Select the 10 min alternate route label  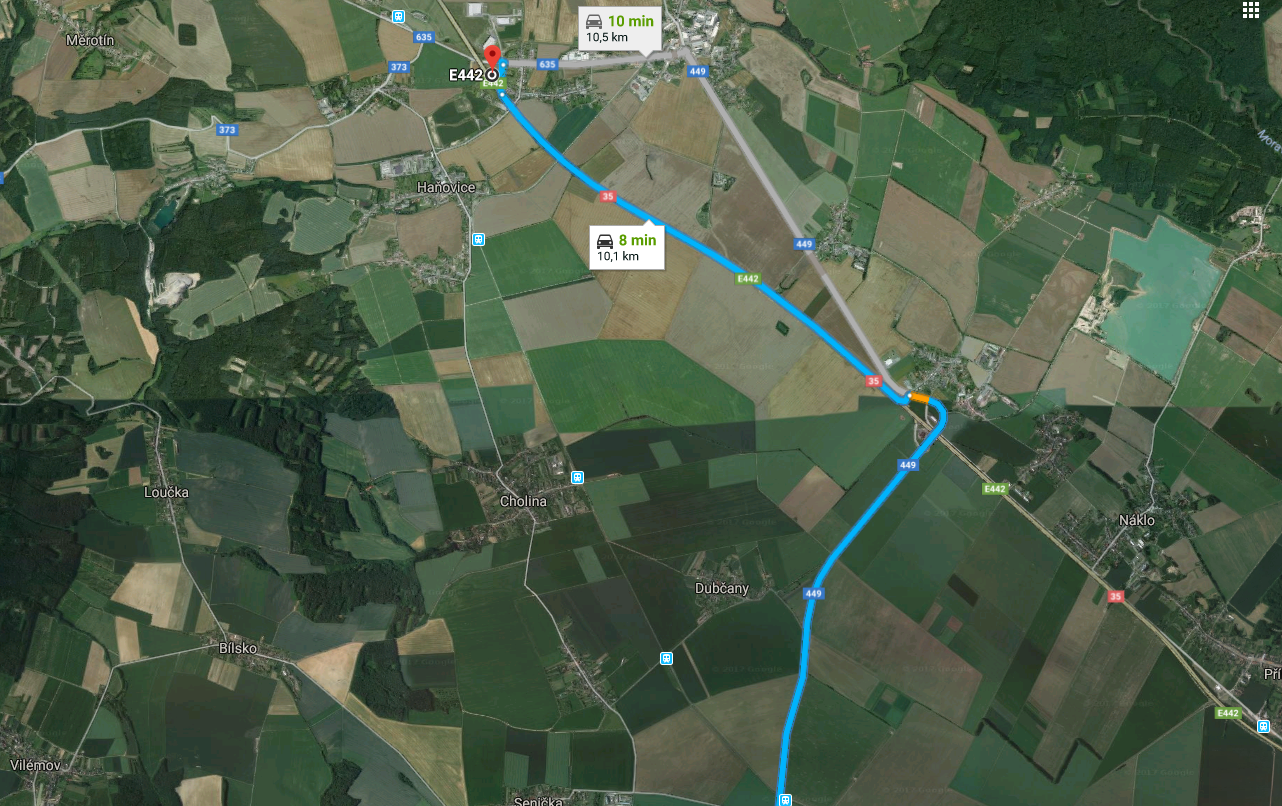618,27
